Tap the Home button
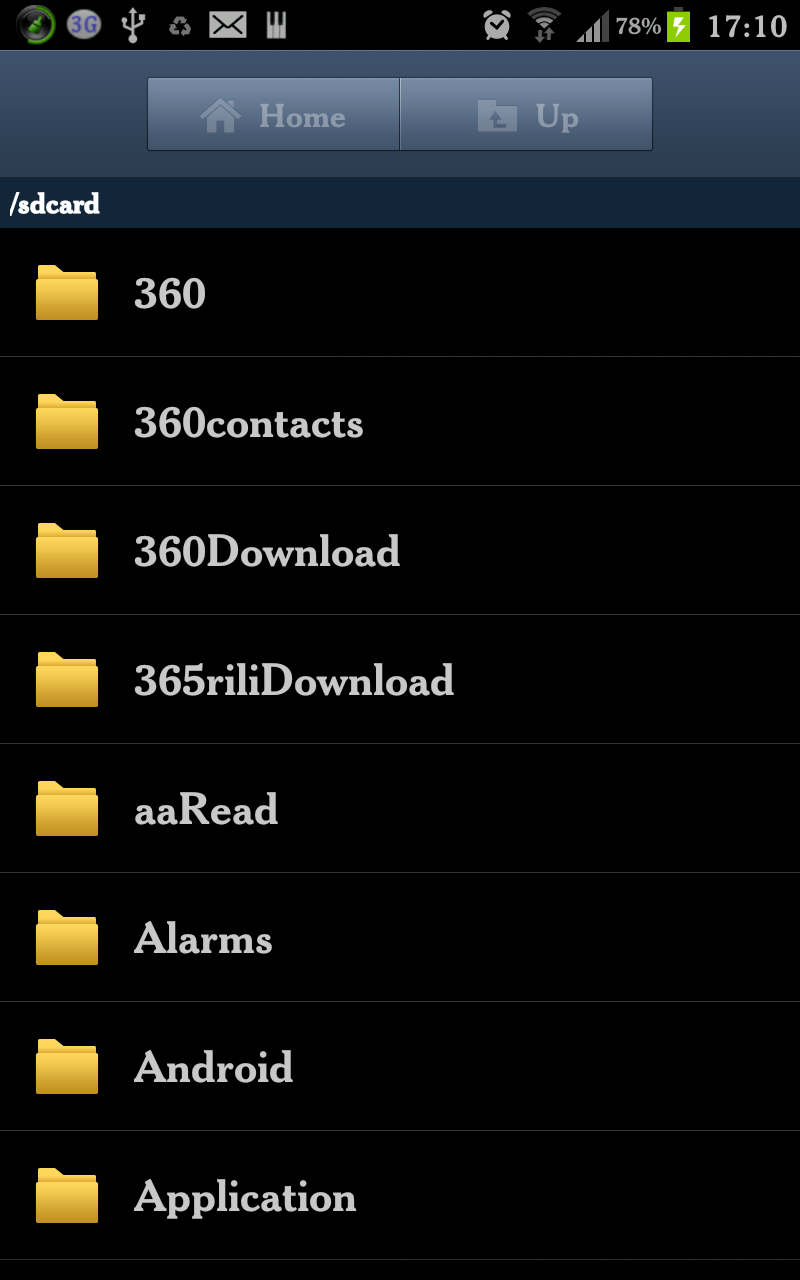The image size is (800, 1280). tap(273, 114)
